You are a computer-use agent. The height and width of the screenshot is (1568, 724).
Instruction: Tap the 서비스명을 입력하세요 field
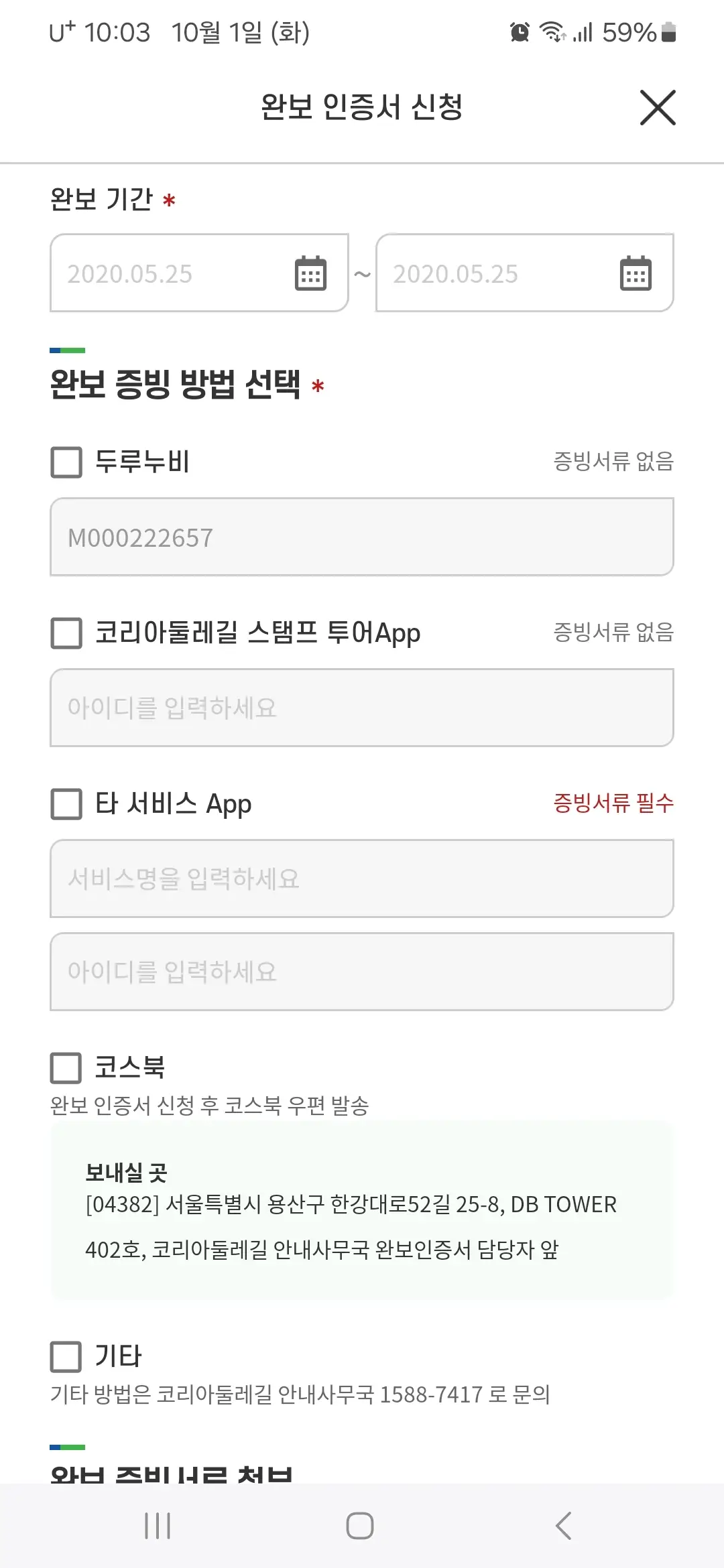(361, 878)
